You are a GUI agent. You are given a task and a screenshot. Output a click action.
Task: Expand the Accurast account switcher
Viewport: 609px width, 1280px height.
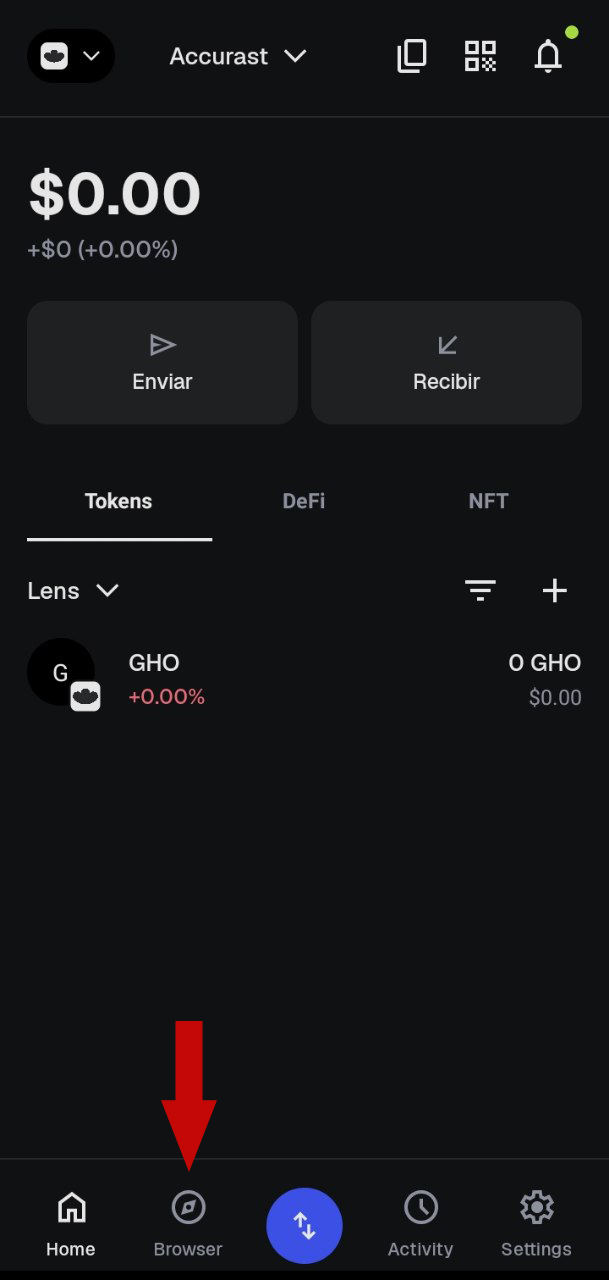click(x=238, y=56)
